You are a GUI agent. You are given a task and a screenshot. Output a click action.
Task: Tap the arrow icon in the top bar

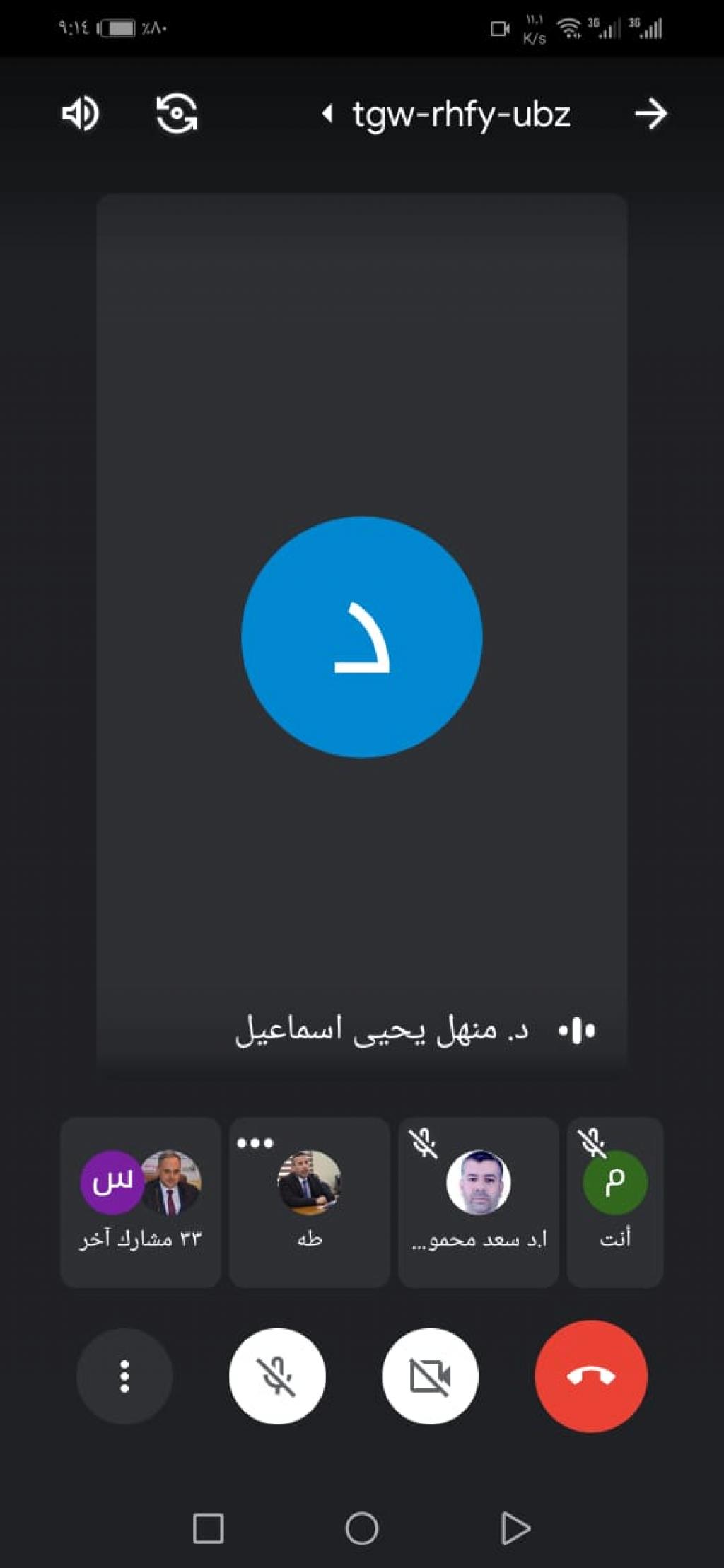pos(650,114)
